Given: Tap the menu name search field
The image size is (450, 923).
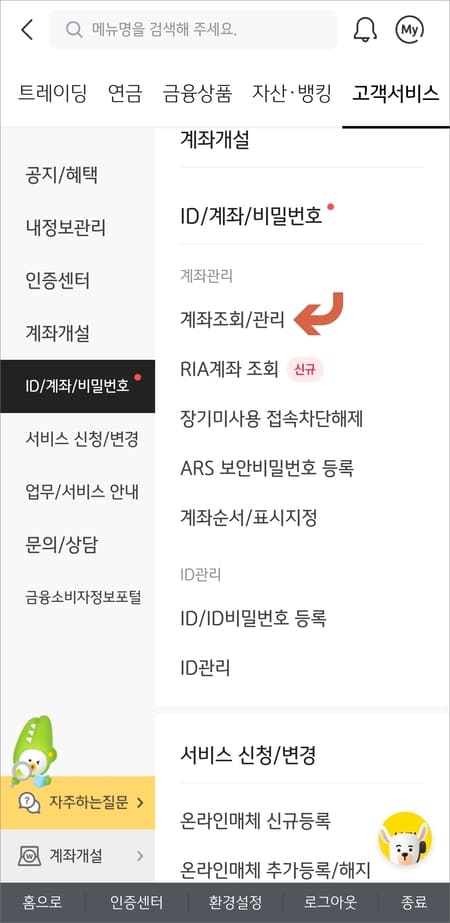Looking at the screenshot, I should click(193, 29).
